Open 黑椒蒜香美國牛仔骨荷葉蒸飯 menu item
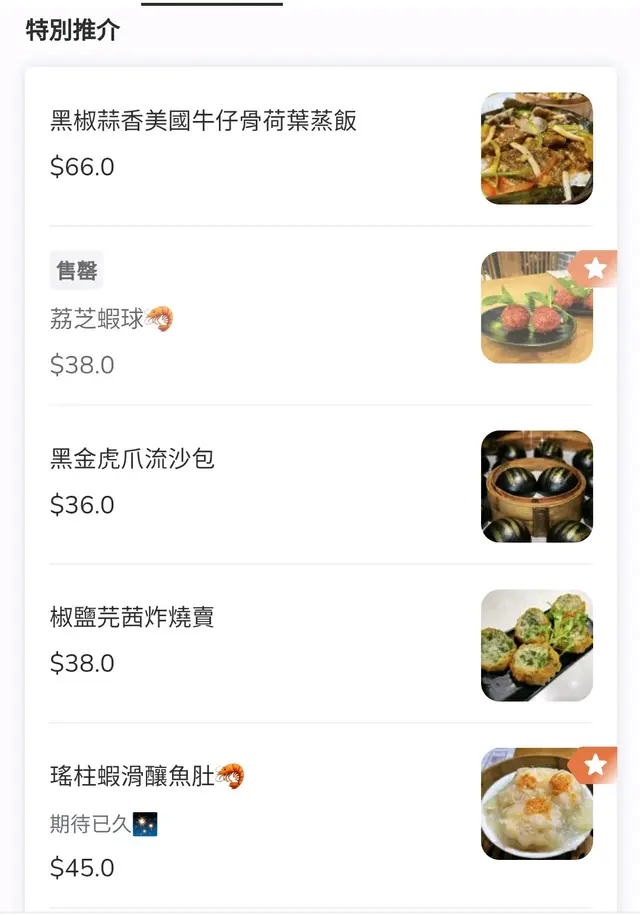Screen dimensions: 640x915 (204, 122)
